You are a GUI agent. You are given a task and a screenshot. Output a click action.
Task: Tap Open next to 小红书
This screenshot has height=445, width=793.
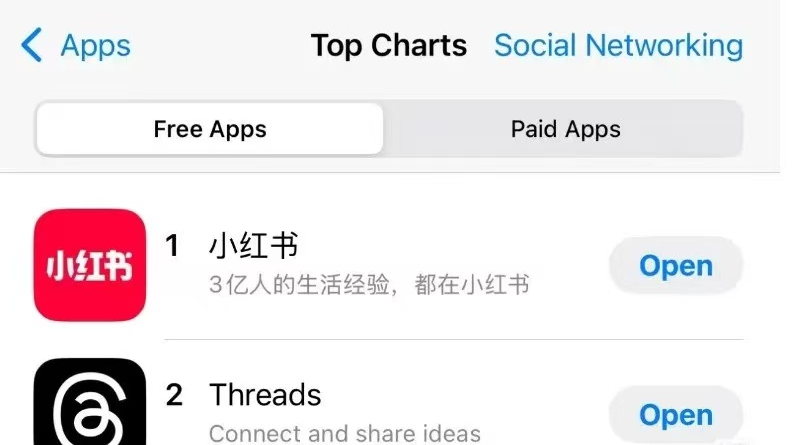(x=676, y=266)
